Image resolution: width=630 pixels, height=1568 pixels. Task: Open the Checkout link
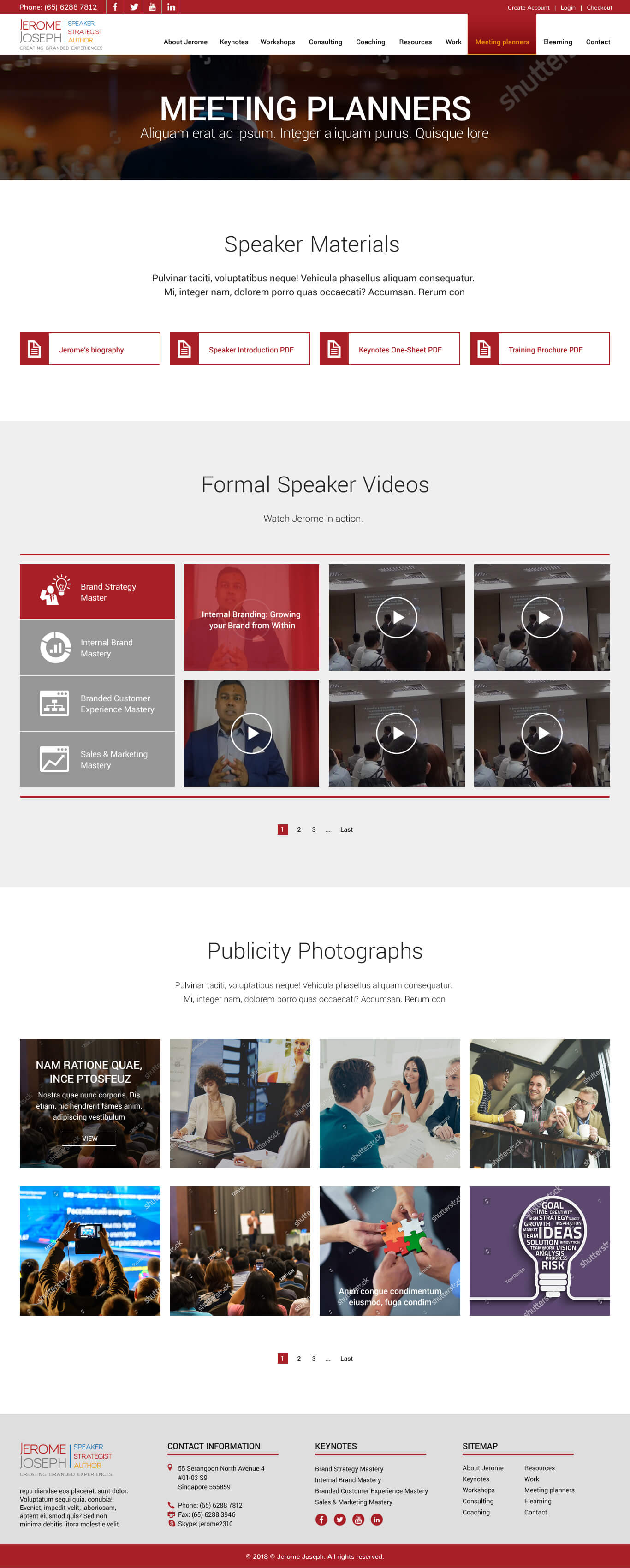coord(599,8)
